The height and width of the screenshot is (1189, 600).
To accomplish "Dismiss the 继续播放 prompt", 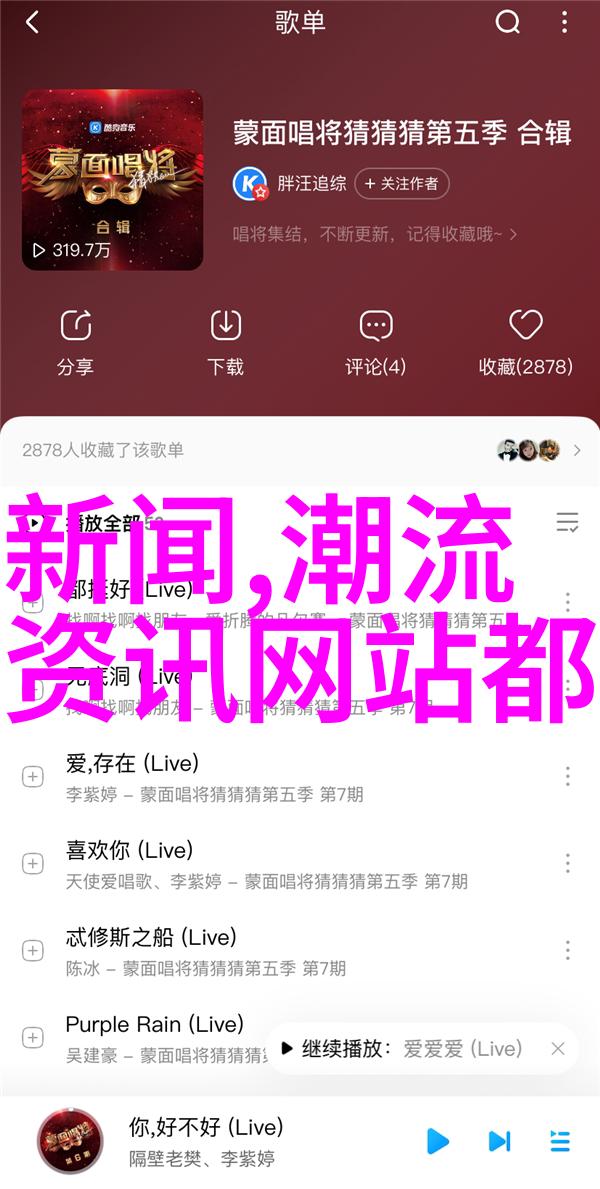I will pos(558,1048).
